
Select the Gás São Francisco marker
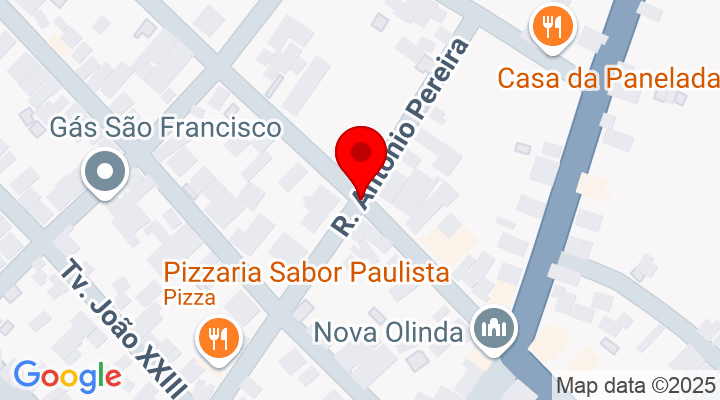tap(105, 174)
